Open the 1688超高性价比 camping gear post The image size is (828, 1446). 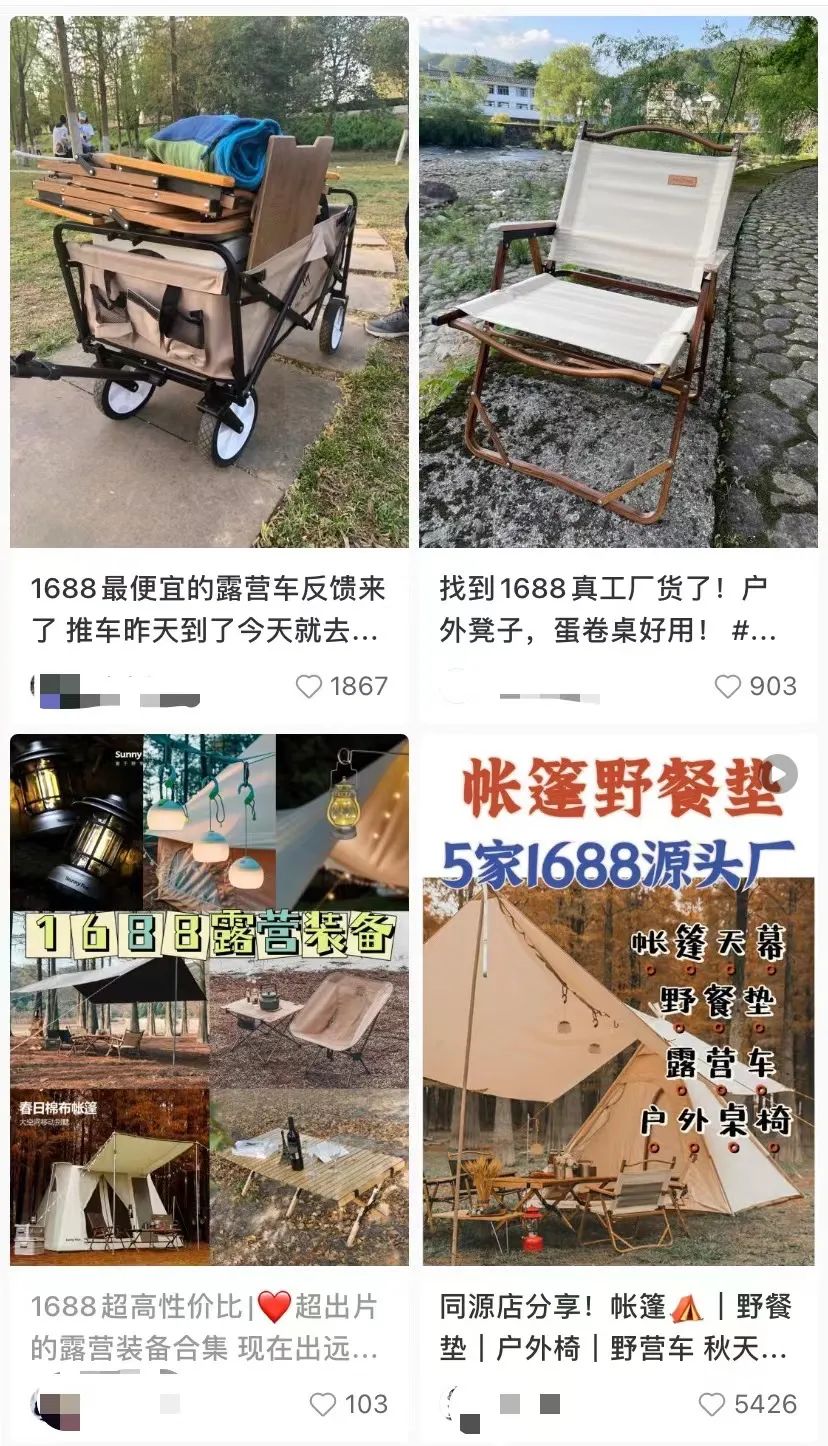click(208, 1000)
